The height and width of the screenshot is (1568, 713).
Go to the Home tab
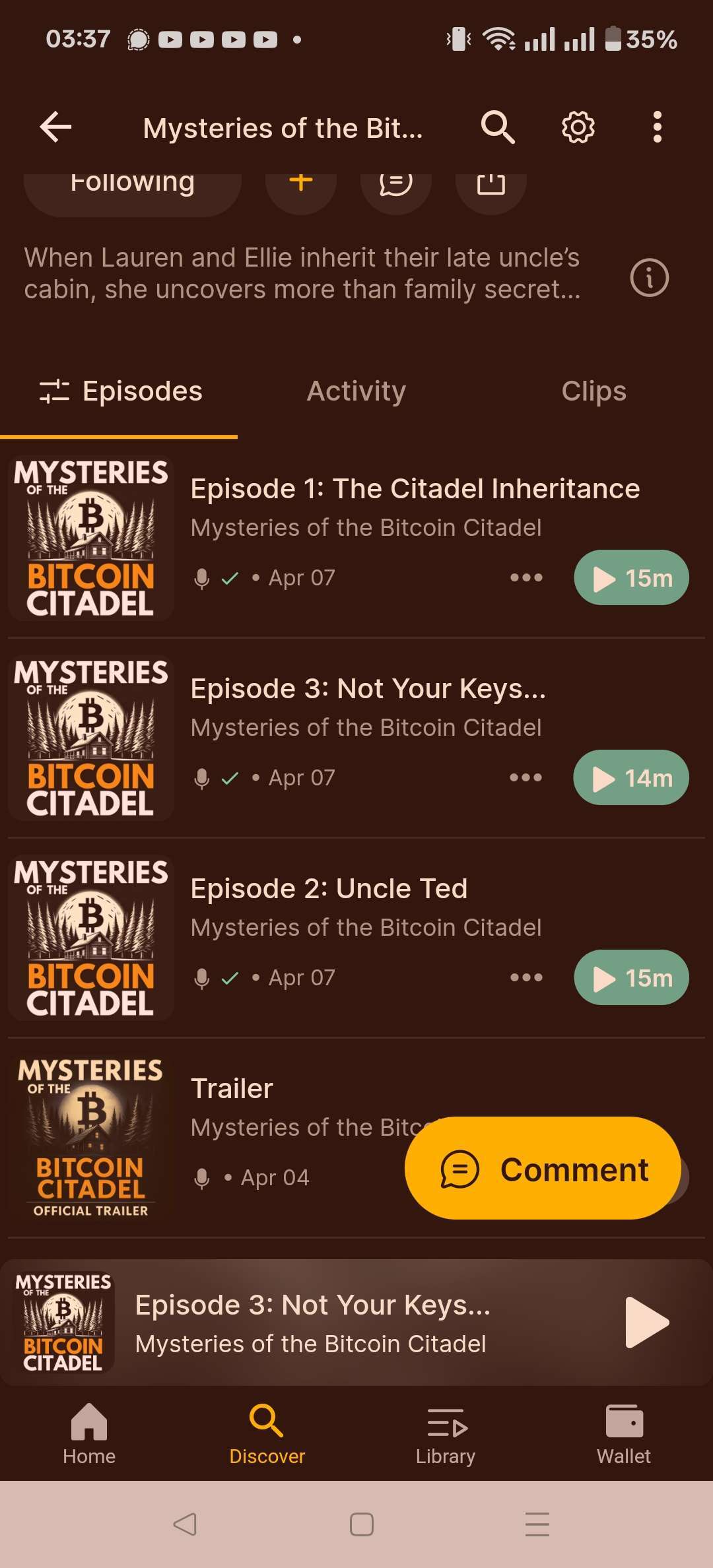89,1435
